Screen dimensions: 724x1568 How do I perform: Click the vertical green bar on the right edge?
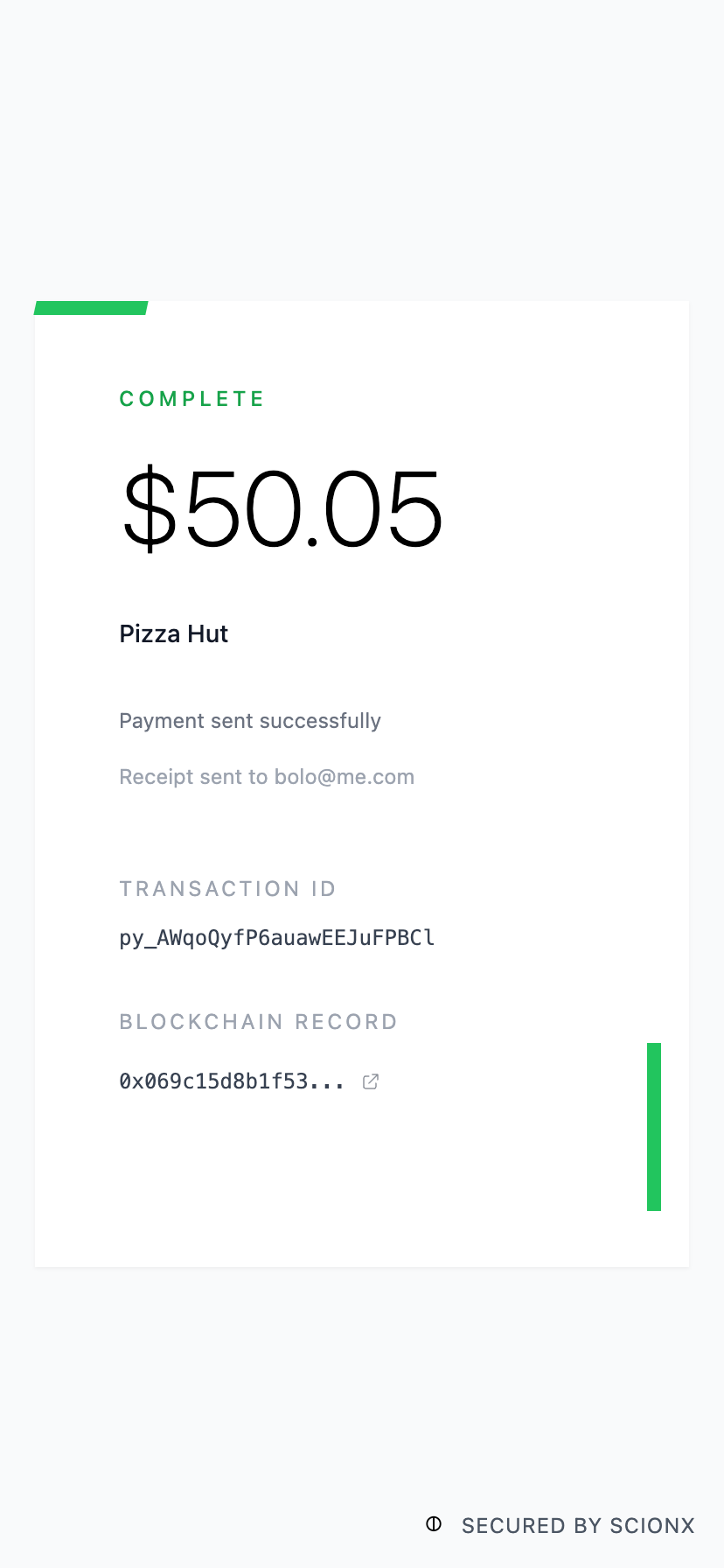[x=655, y=1125]
